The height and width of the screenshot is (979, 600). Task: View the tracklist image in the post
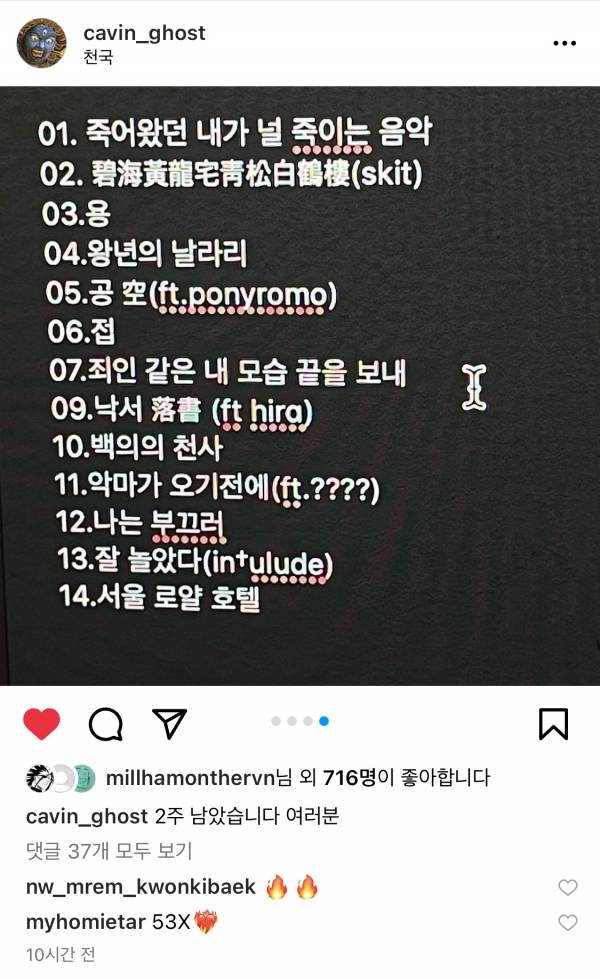(x=300, y=385)
